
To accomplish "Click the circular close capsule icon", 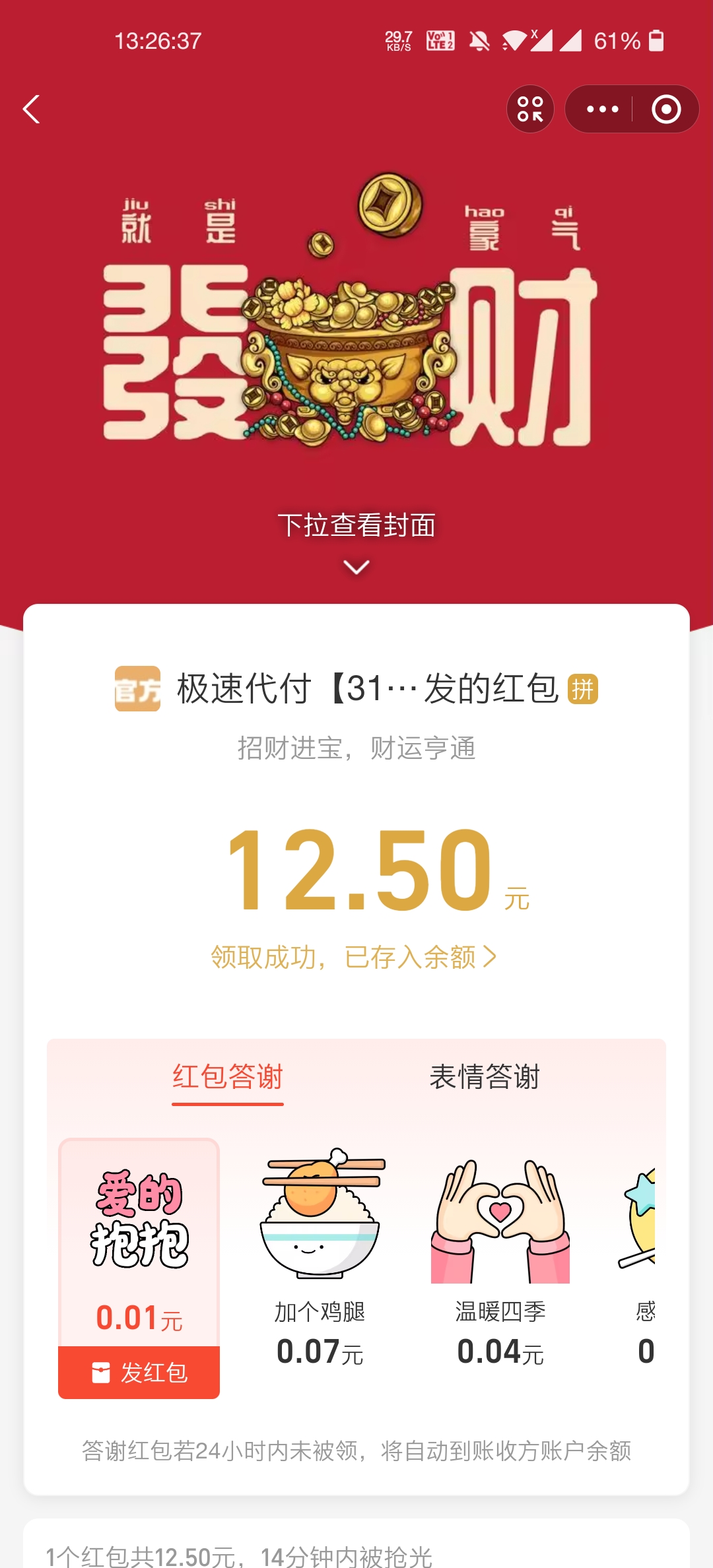I will pyautogui.click(x=665, y=110).
